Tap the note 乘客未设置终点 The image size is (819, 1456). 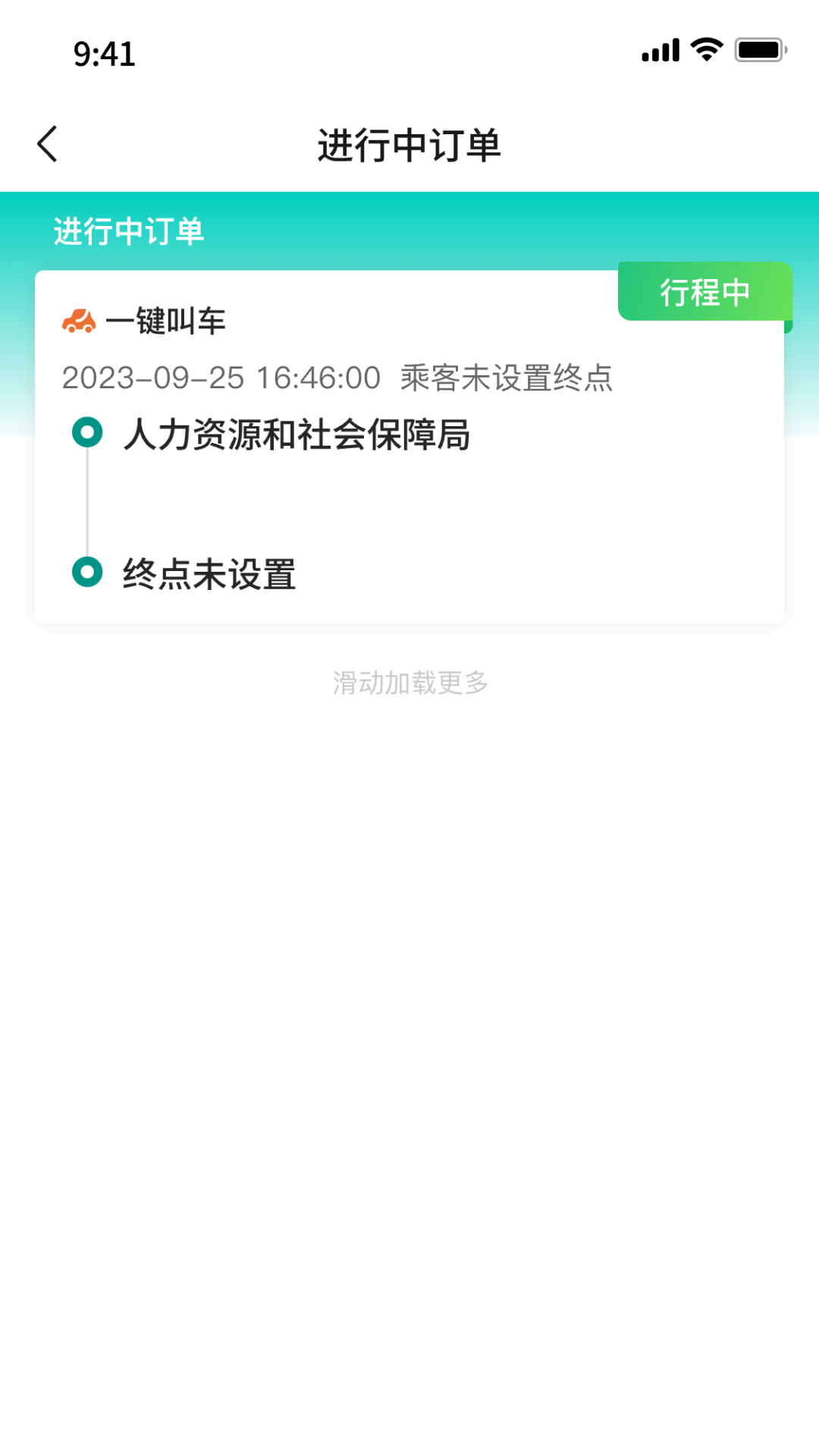(x=505, y=378)
